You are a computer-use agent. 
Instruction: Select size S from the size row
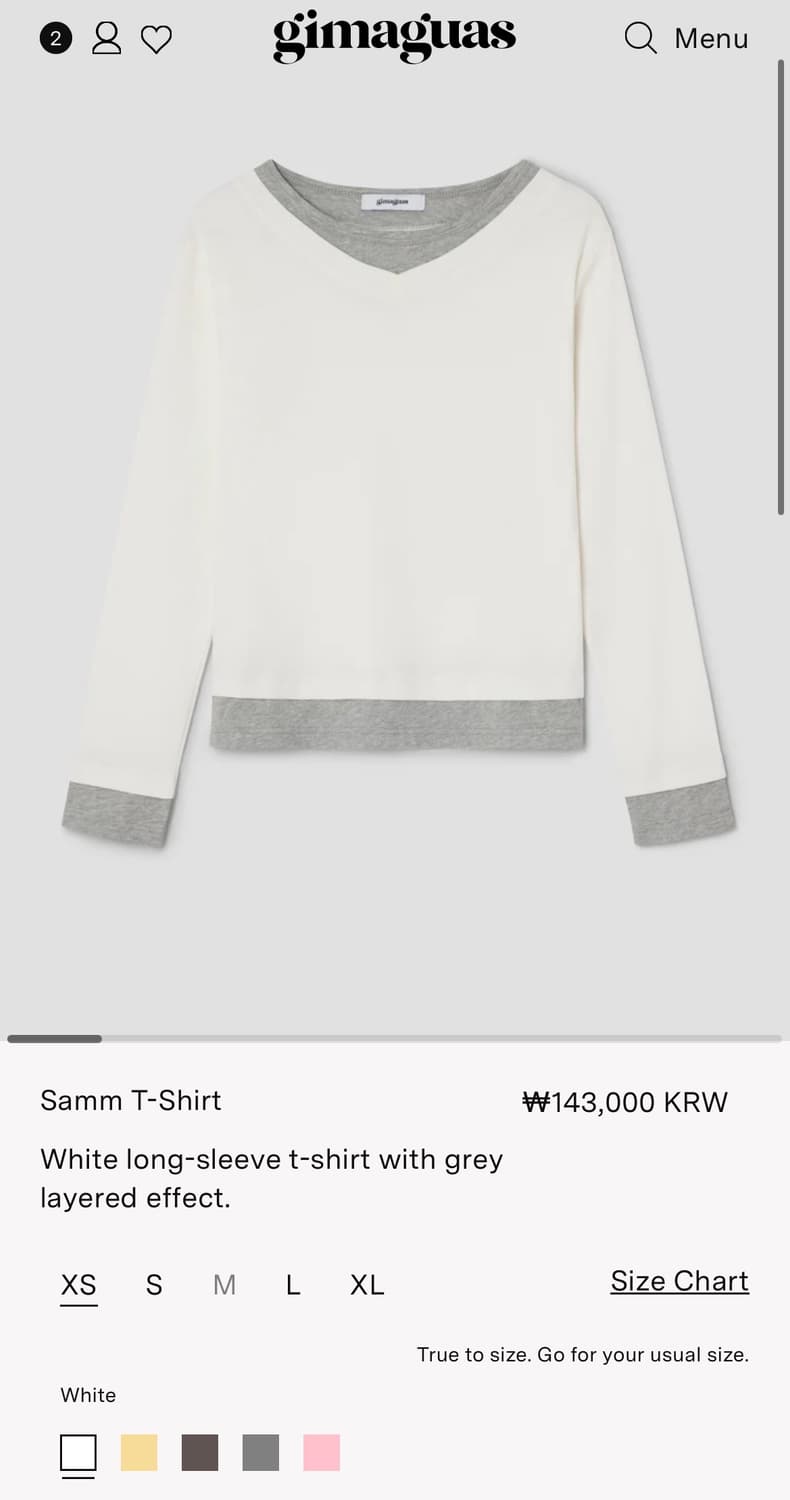point(153,1284)
